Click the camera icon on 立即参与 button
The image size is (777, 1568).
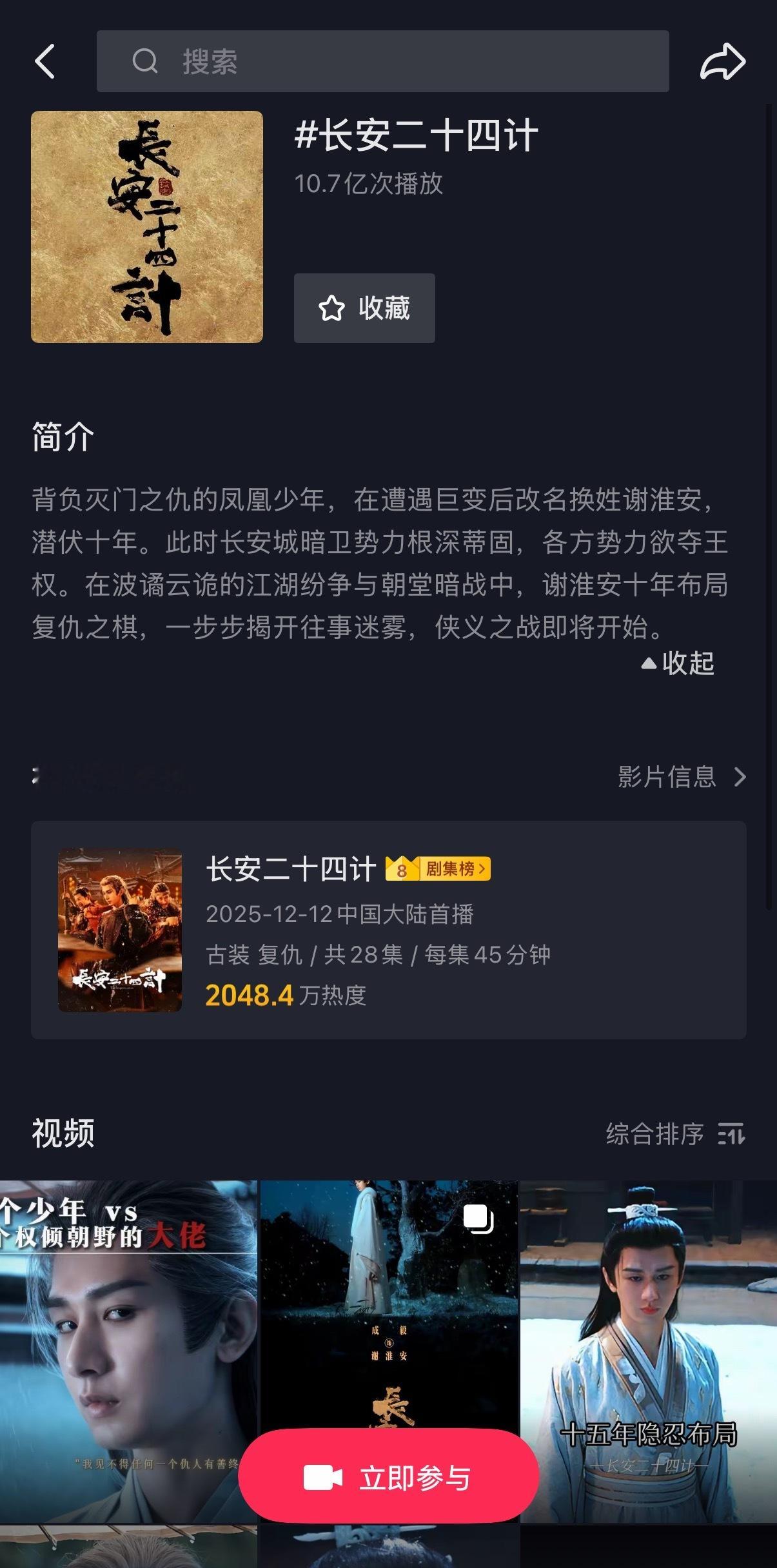[x=322, y=1478]
